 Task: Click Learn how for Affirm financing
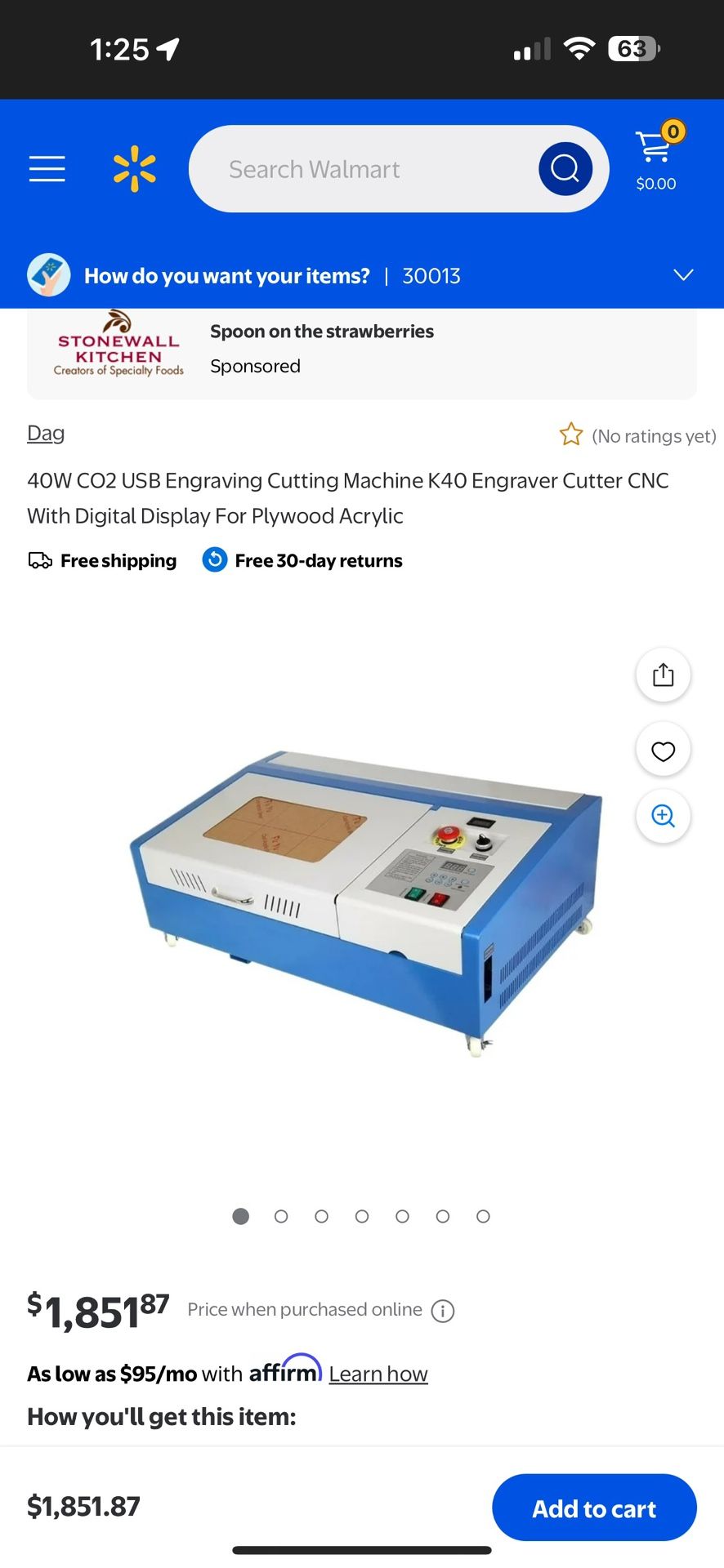pyautogui.click(x=378, y=1374)
